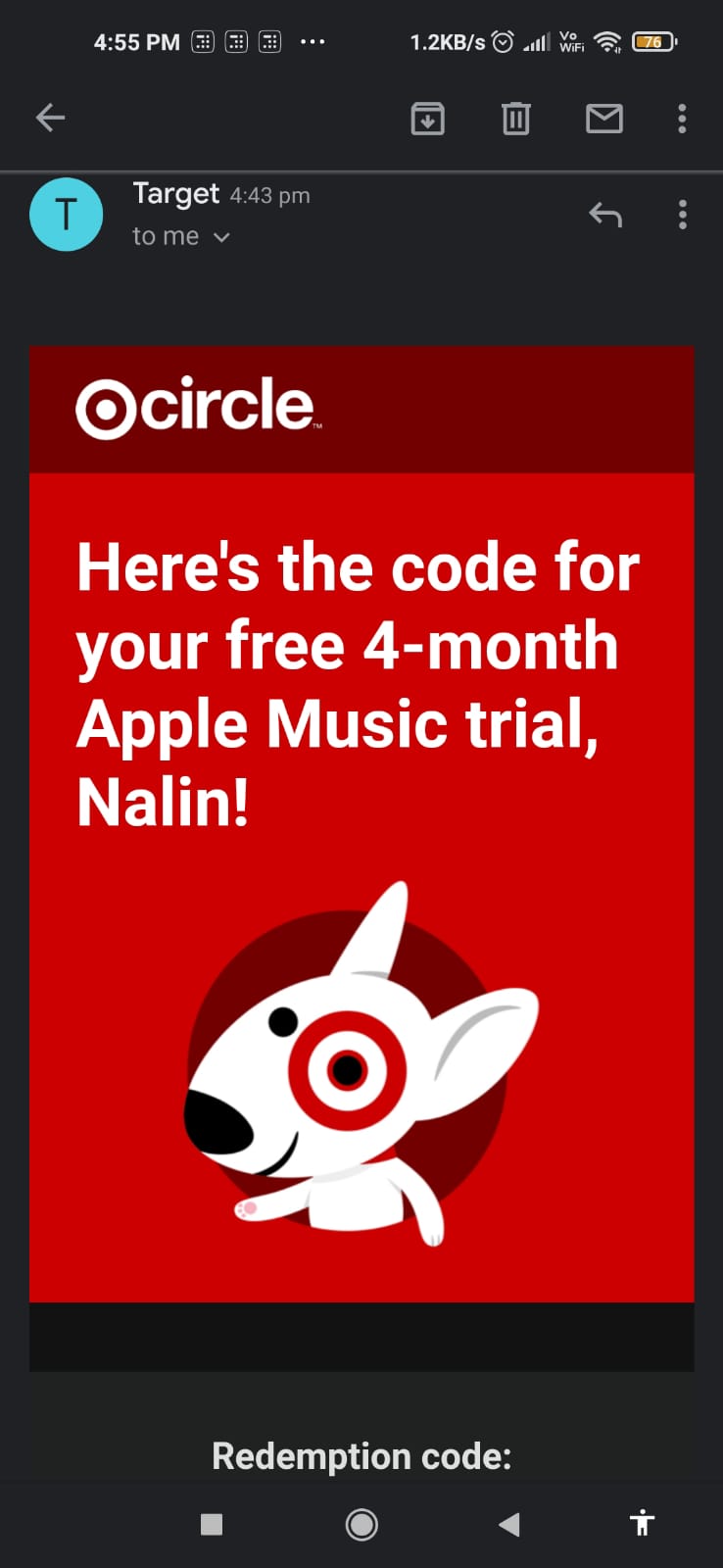This screenshot has width=723, height=1568.
Task: Tap the Redemption code text
Action: [361, 1456]
